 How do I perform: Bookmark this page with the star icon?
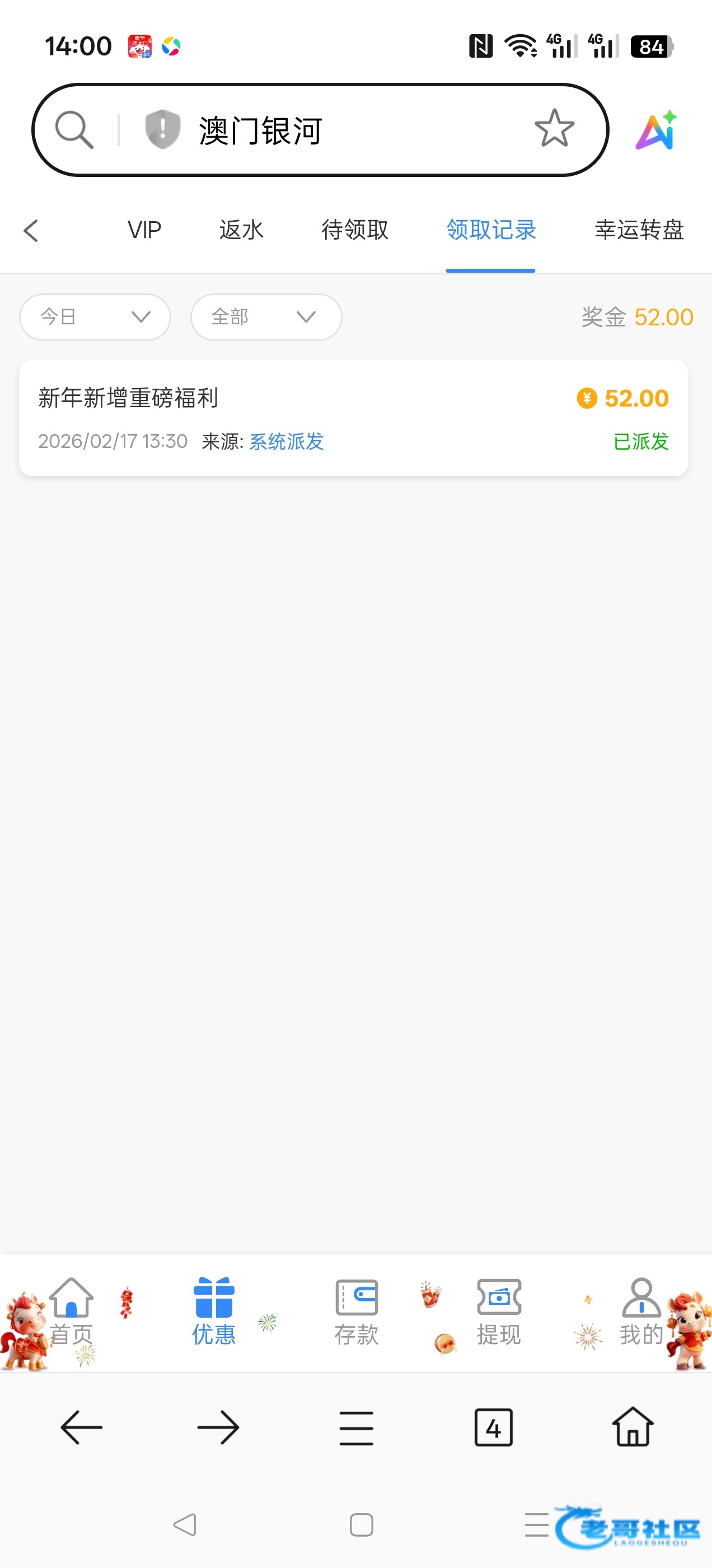[554, 129]
